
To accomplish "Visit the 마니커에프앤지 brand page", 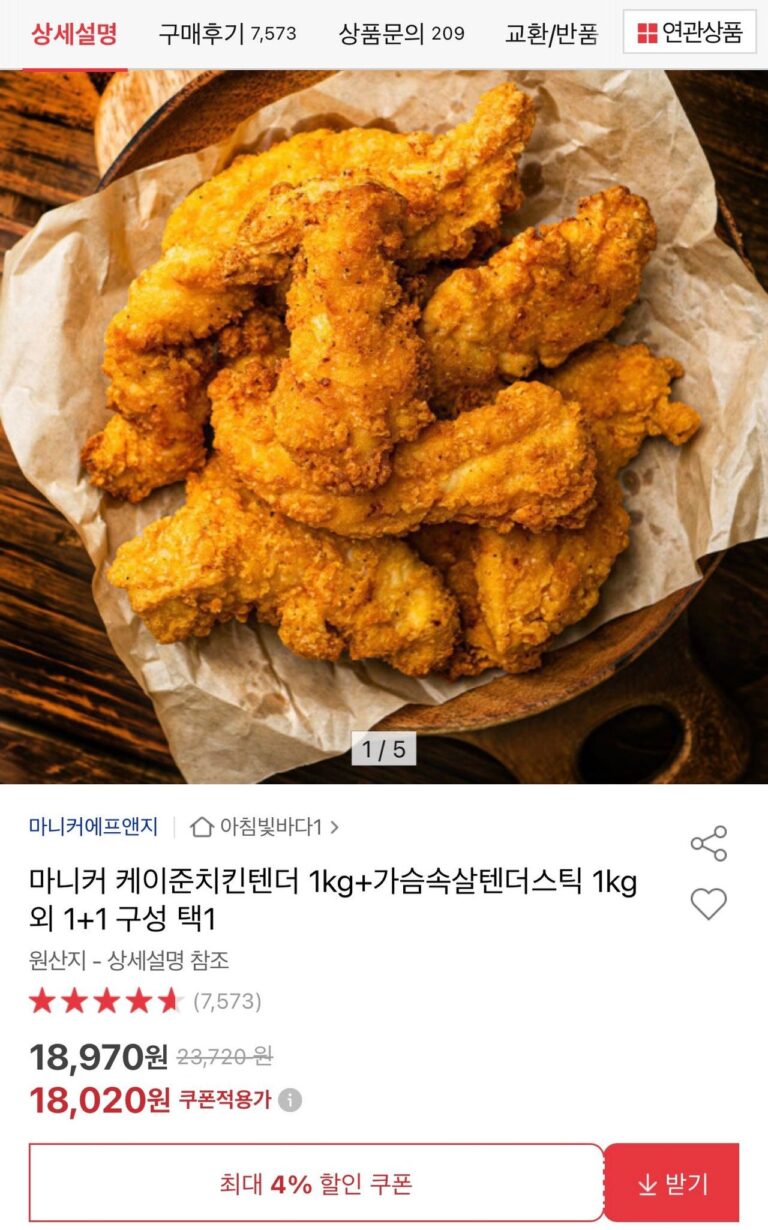I will pos(93,827).
